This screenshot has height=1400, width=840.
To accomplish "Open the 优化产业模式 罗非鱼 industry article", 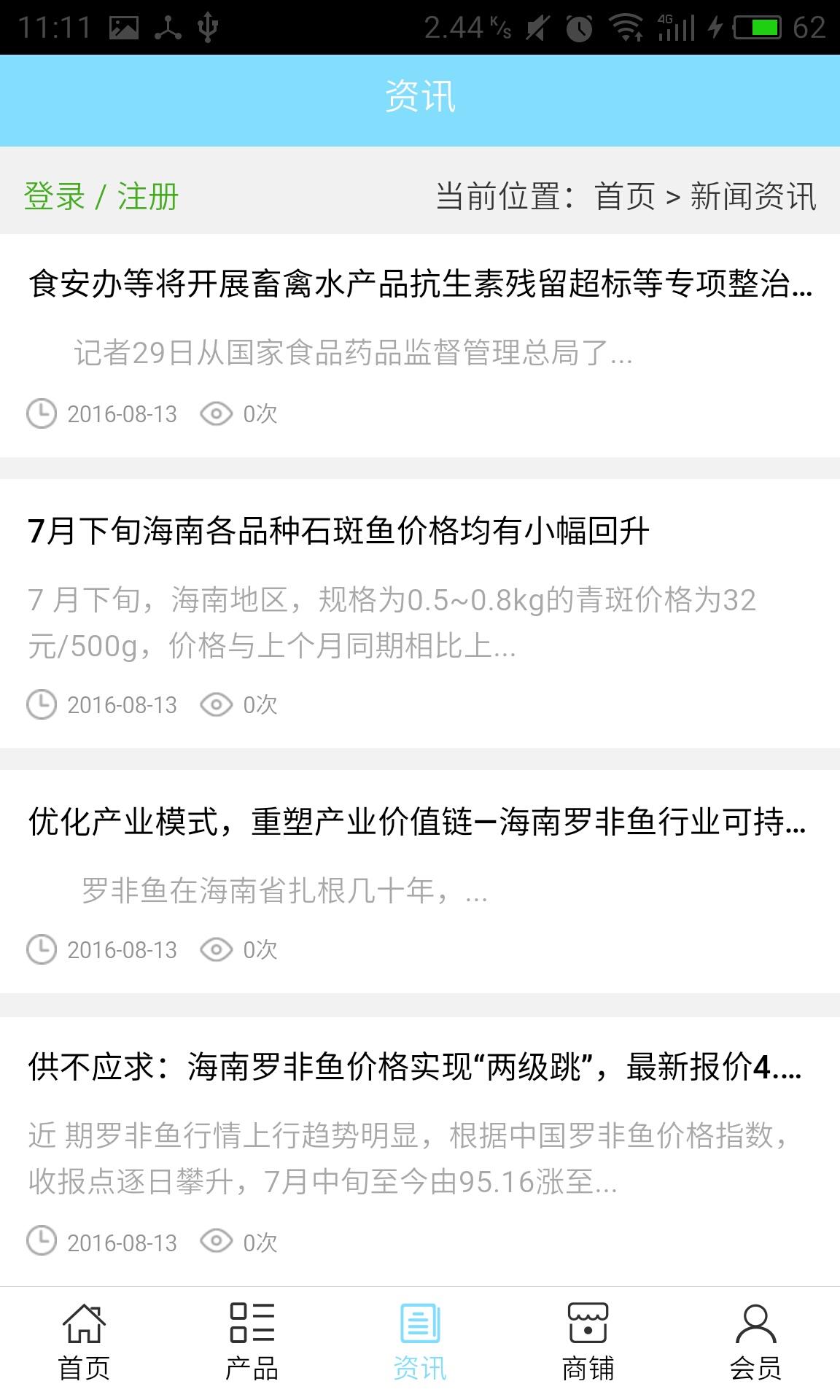I will coord(417,822).
